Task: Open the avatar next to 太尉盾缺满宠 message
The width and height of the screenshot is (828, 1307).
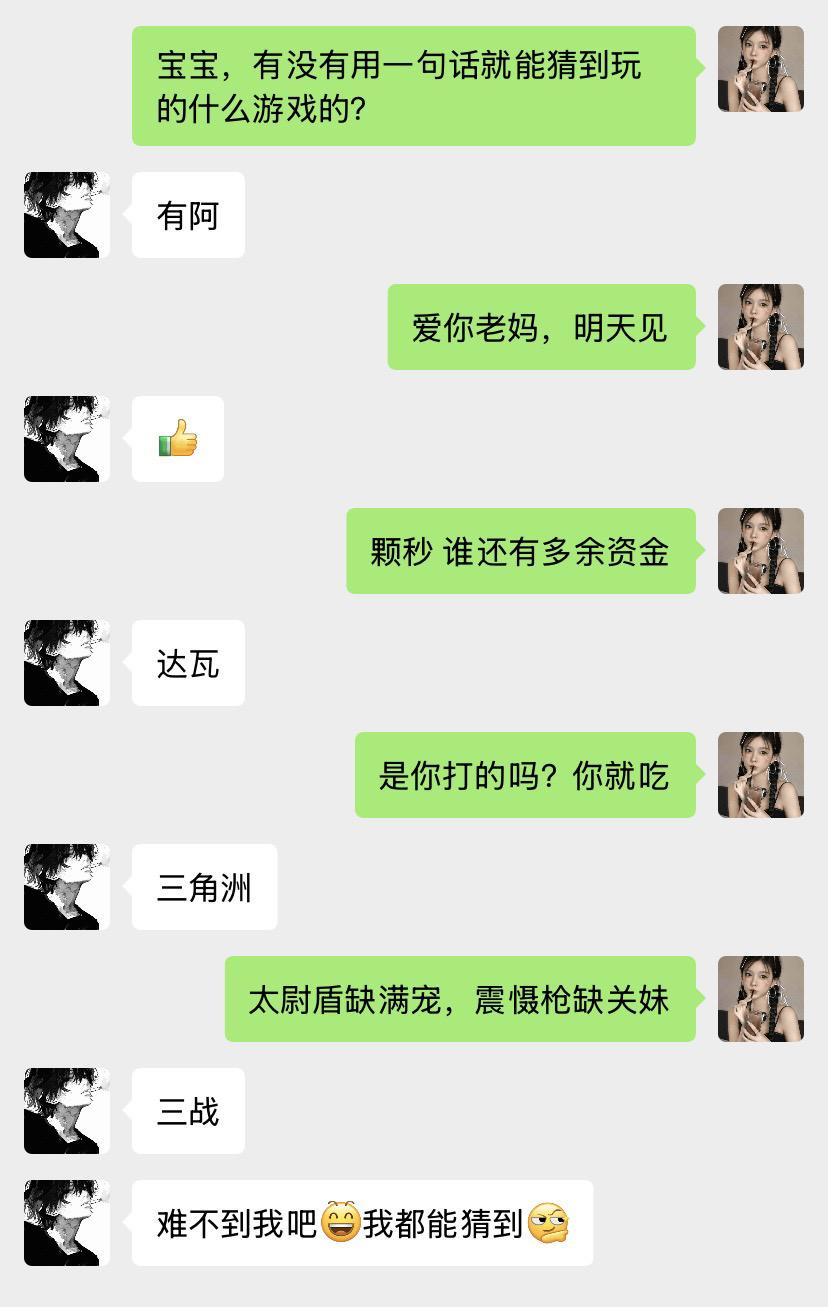Action: 760,1000
